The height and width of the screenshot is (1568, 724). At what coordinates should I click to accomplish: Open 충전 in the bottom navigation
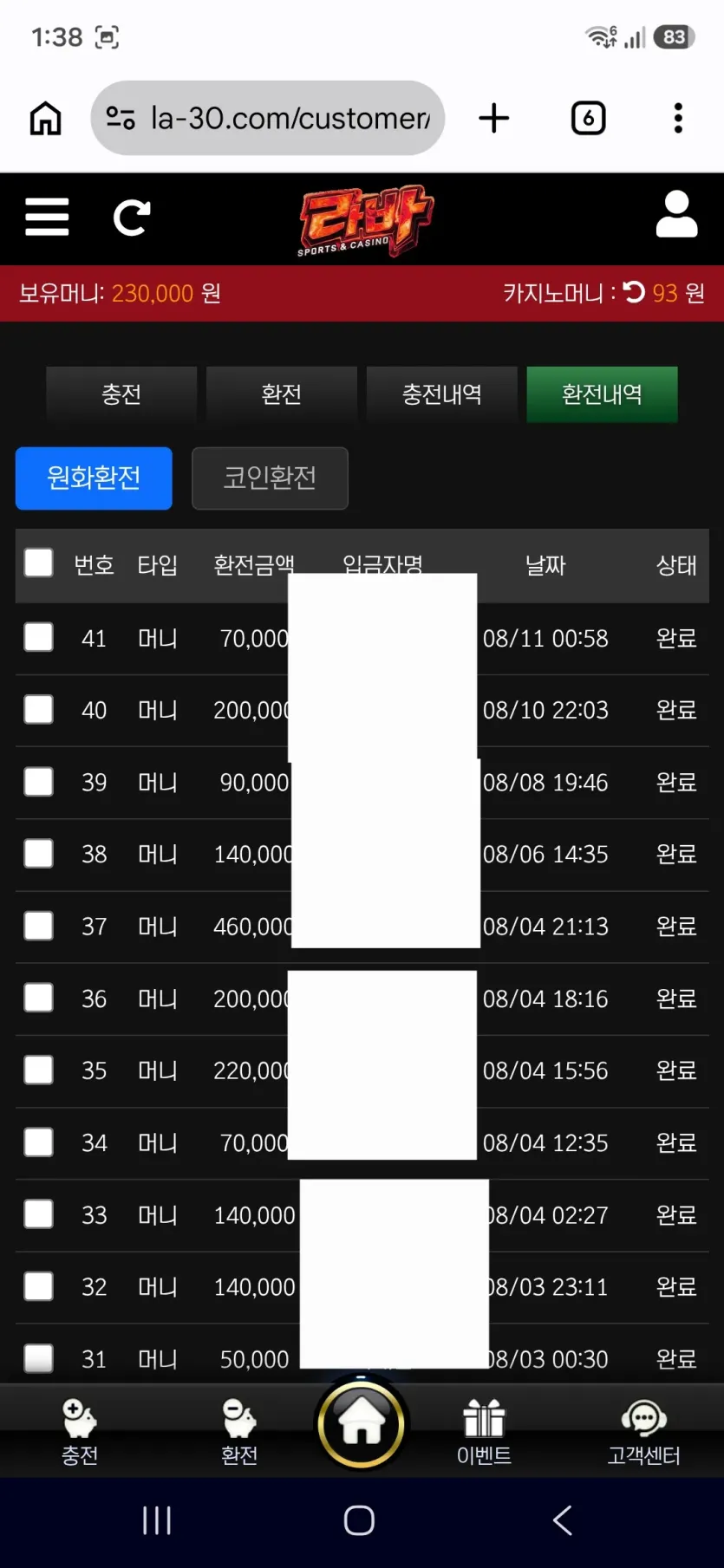click(79, 1432)
